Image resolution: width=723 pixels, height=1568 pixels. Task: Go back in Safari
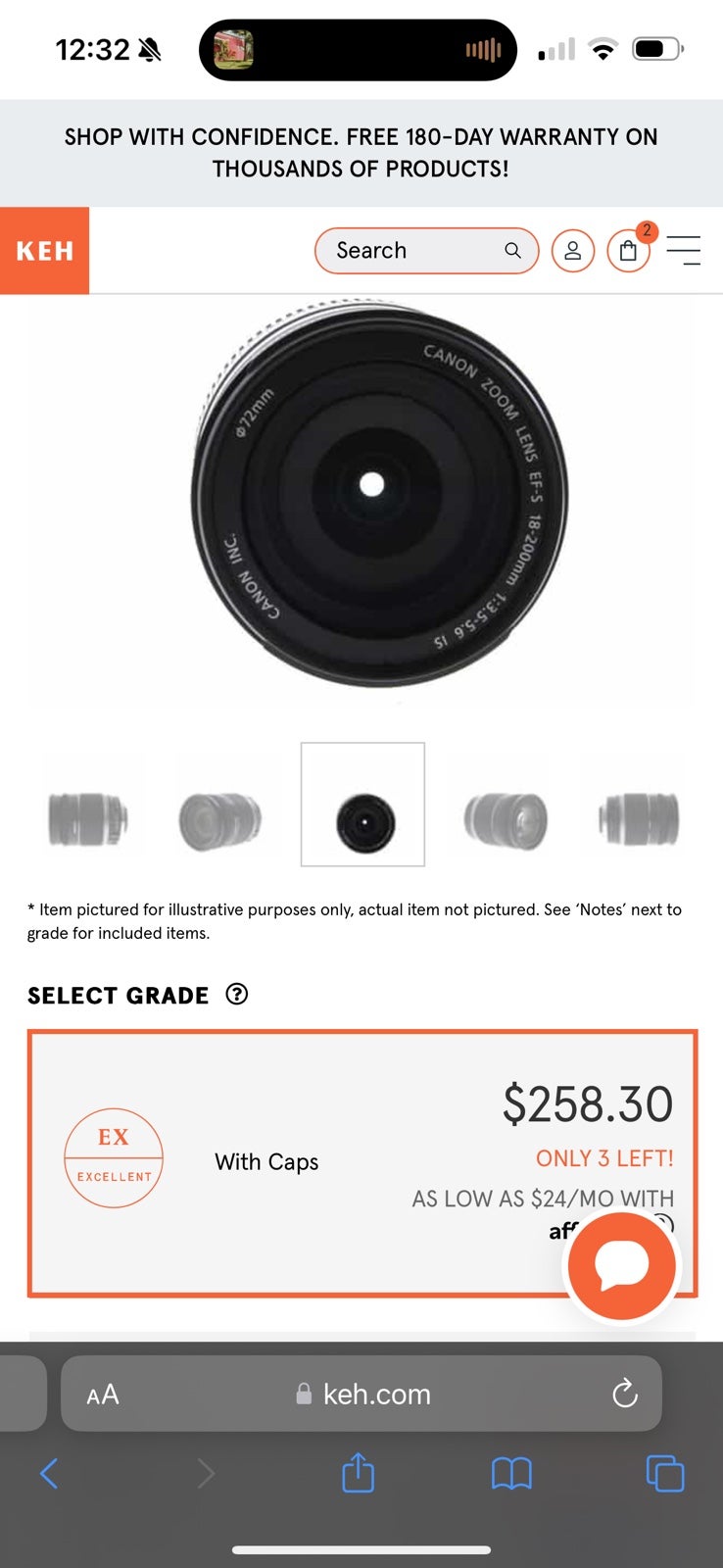pos(49,1473)
